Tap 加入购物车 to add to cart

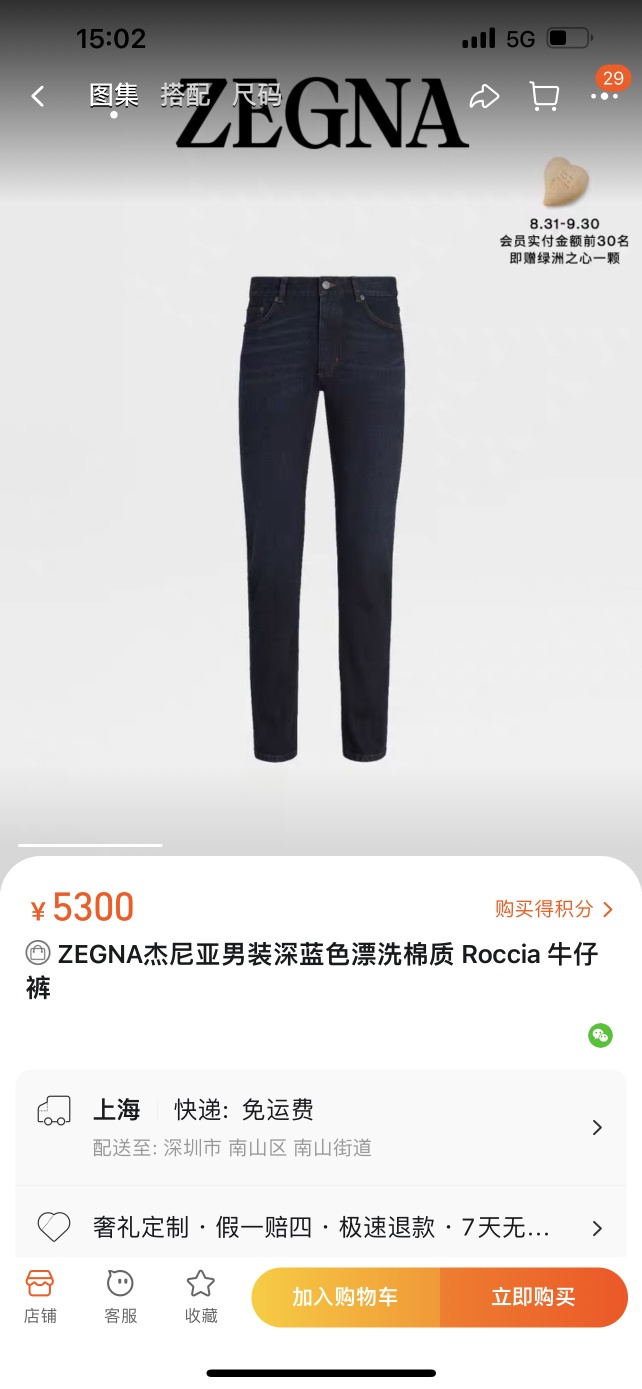tap(345, 1297)
